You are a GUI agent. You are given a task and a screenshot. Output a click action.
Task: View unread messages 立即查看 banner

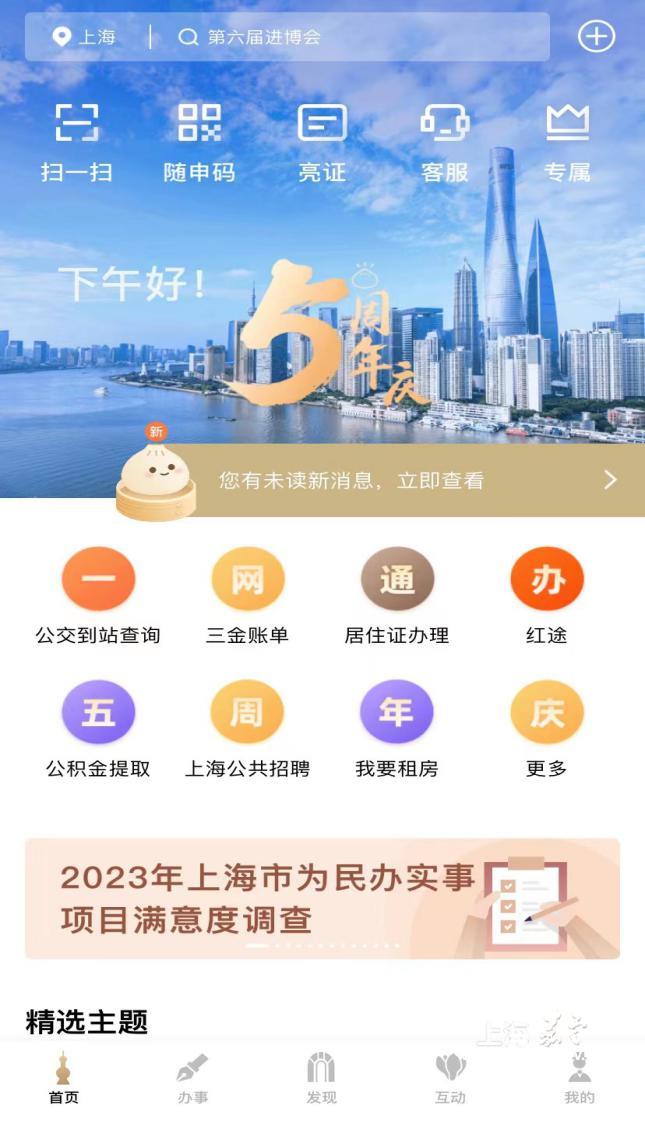point(420,481)
